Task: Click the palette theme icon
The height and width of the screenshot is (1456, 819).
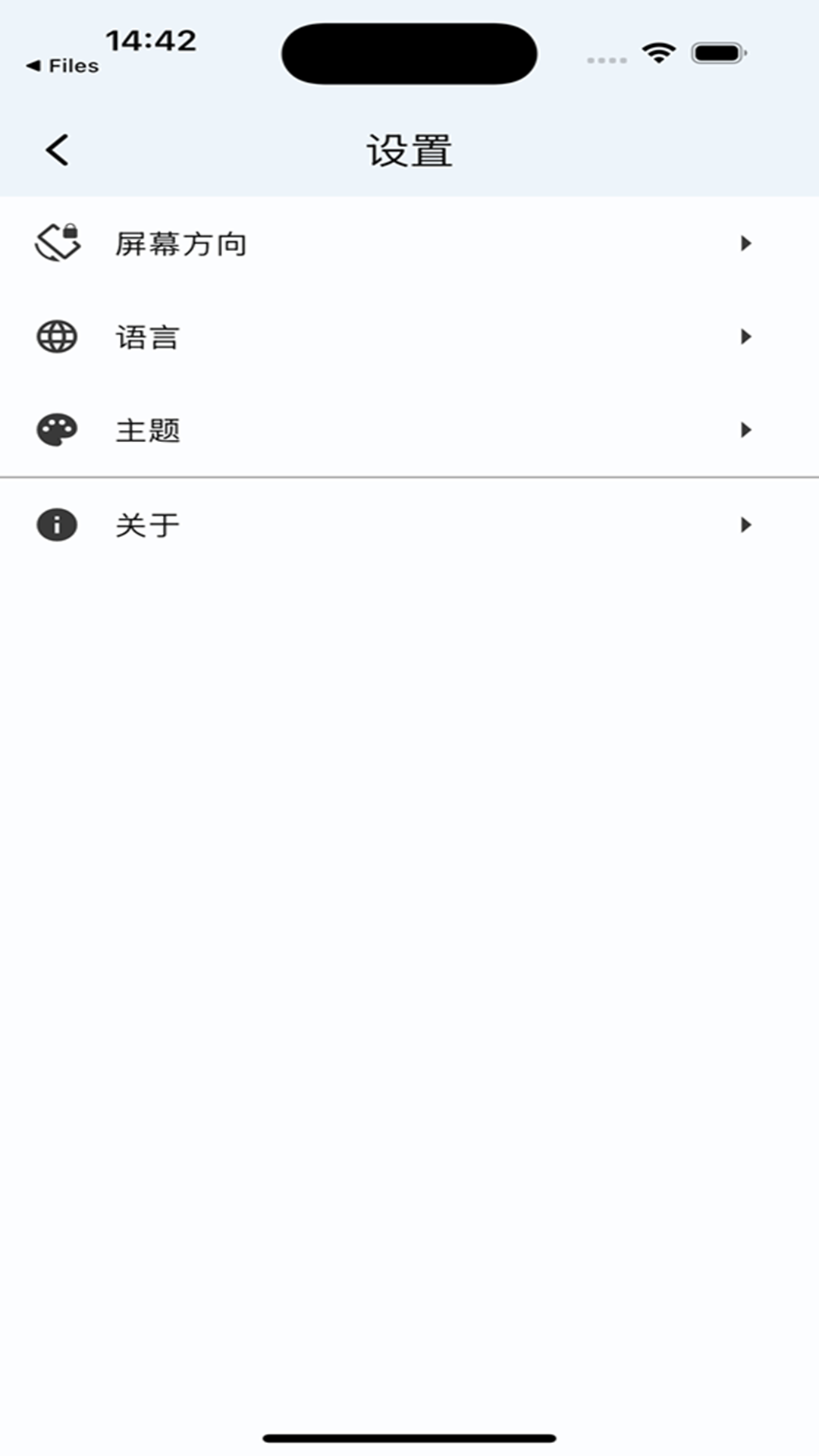Action: pyautogui.click(x=57, y=430)
